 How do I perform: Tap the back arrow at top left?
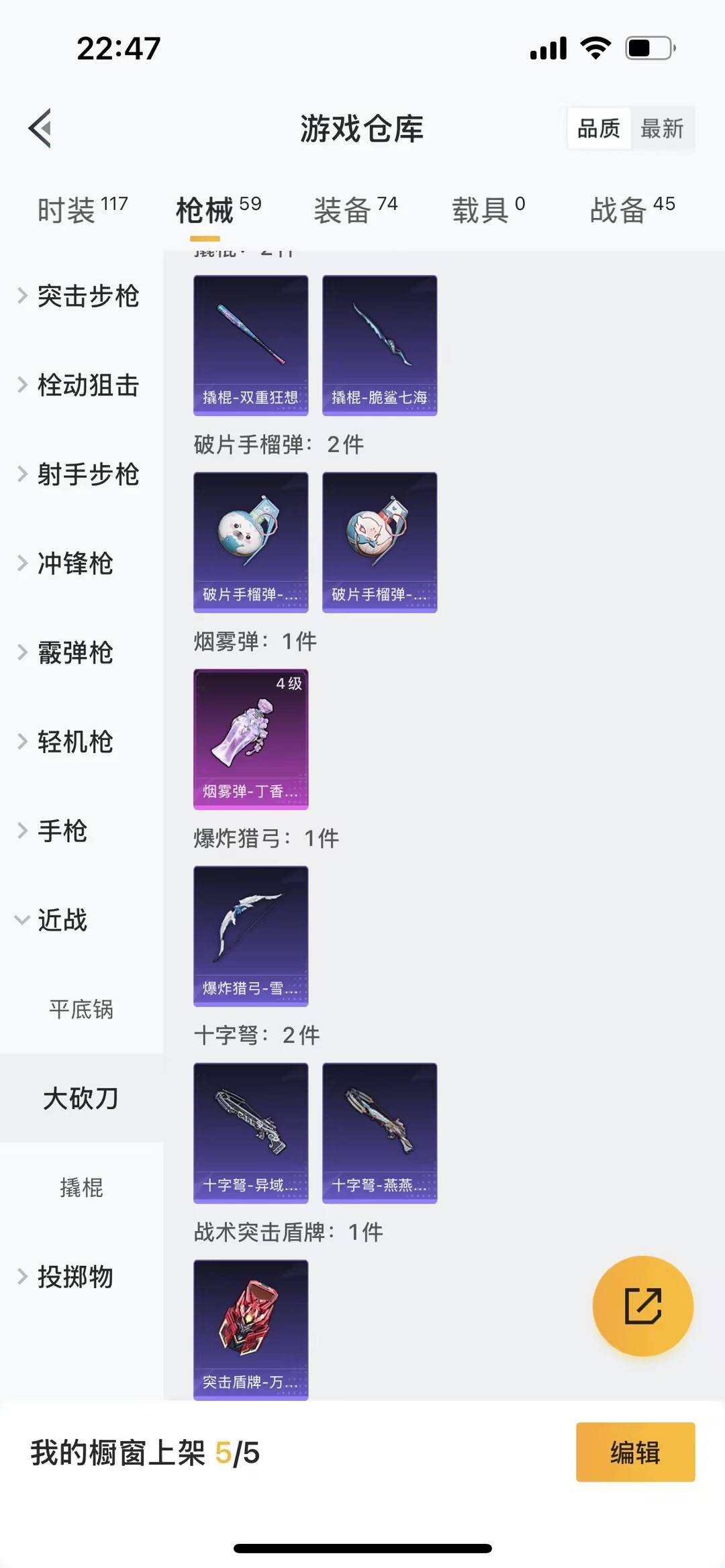[x=42, y=129]
